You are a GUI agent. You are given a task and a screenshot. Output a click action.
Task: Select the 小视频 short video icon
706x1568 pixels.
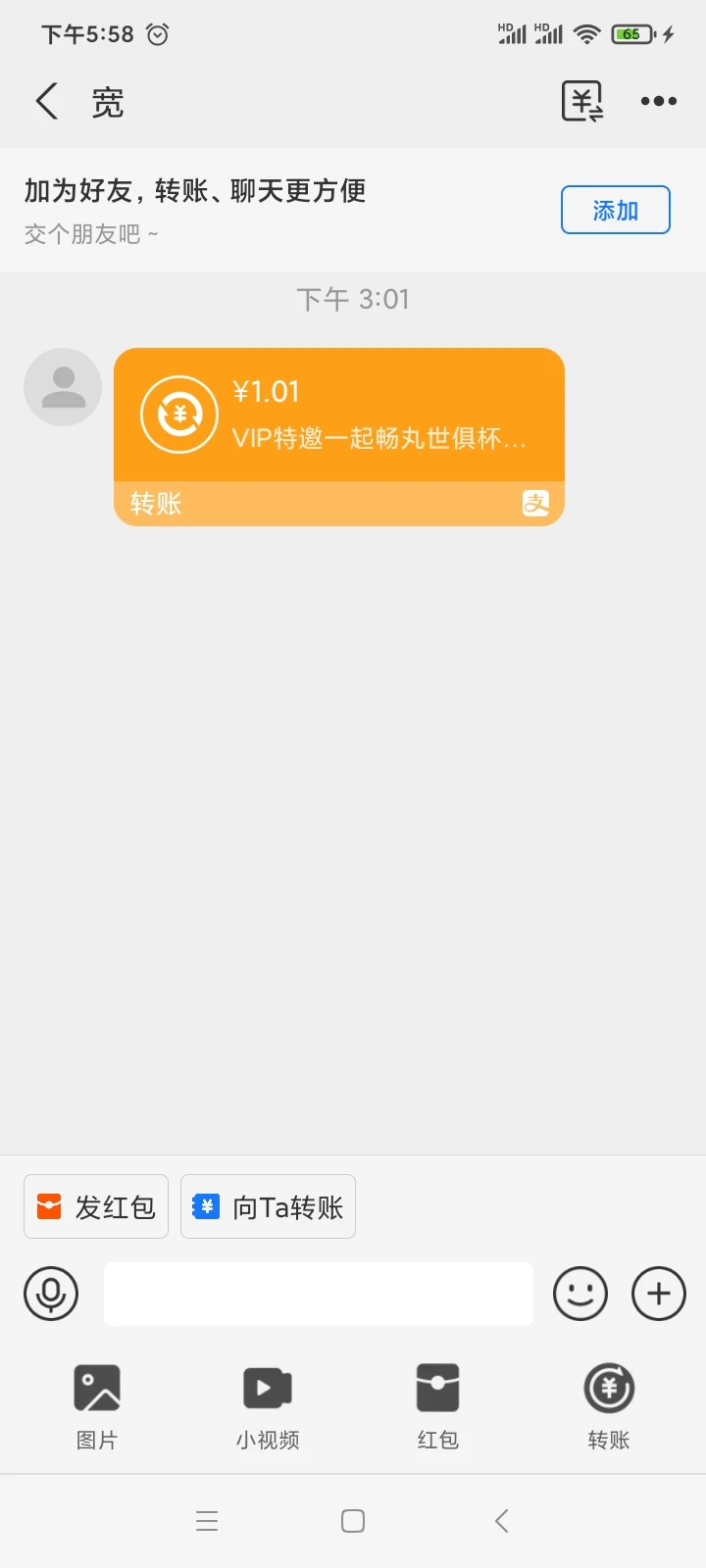[266, 1387]
